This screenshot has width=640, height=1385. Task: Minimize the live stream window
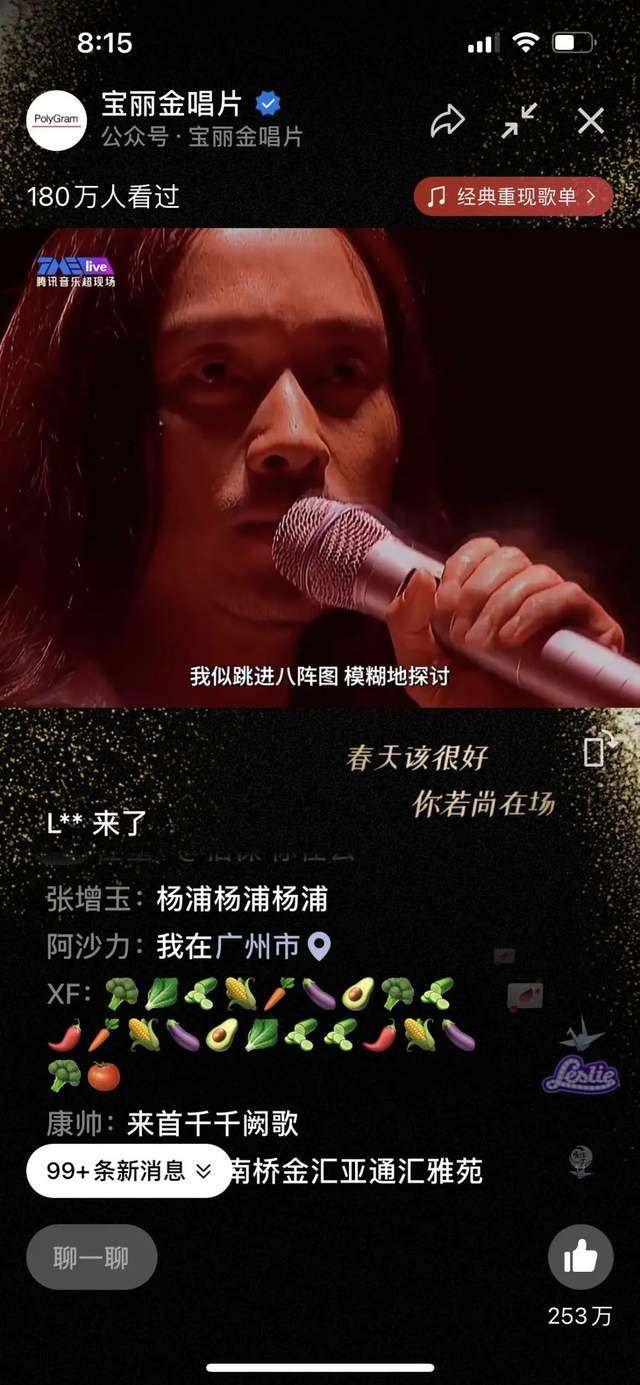point(519,121)
